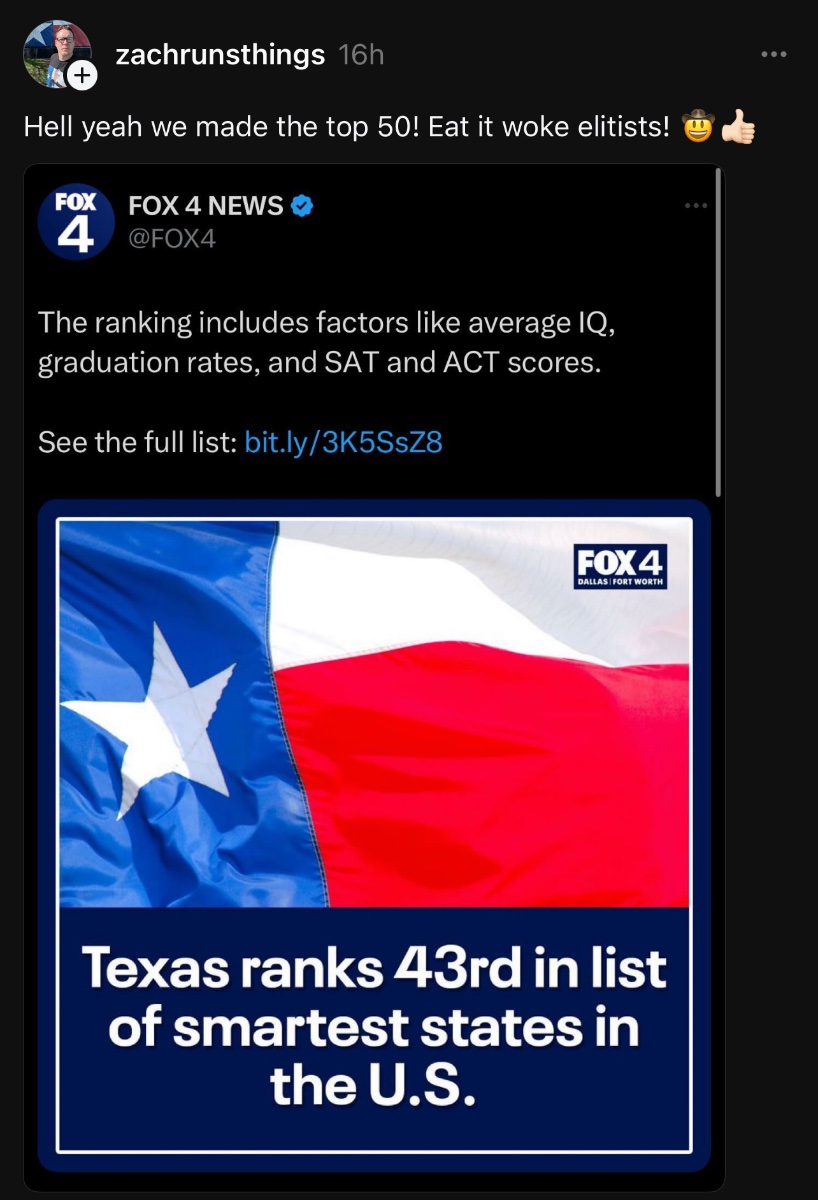Image resolution: width=818 pixels, height=1200 pixels.
Task: Follow zachrunsthings via avatar plus badge
Action: pyautogui.click(x=84, y=76)
